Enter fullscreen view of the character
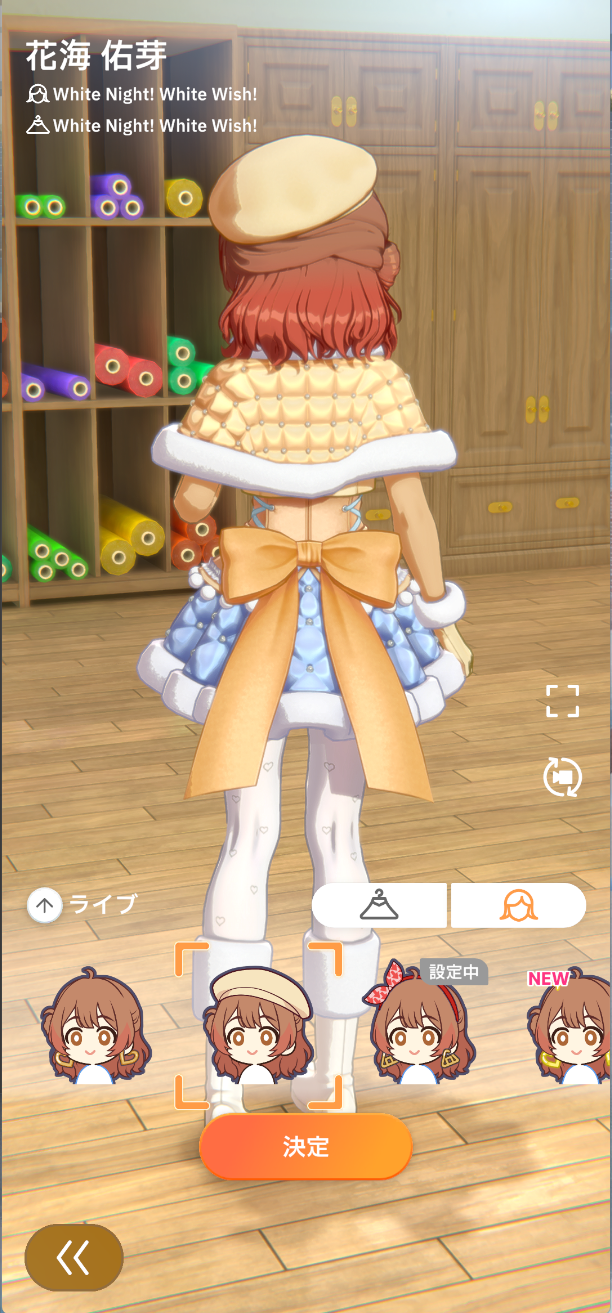Screen dimensions: 612x1313 (563, 701)
